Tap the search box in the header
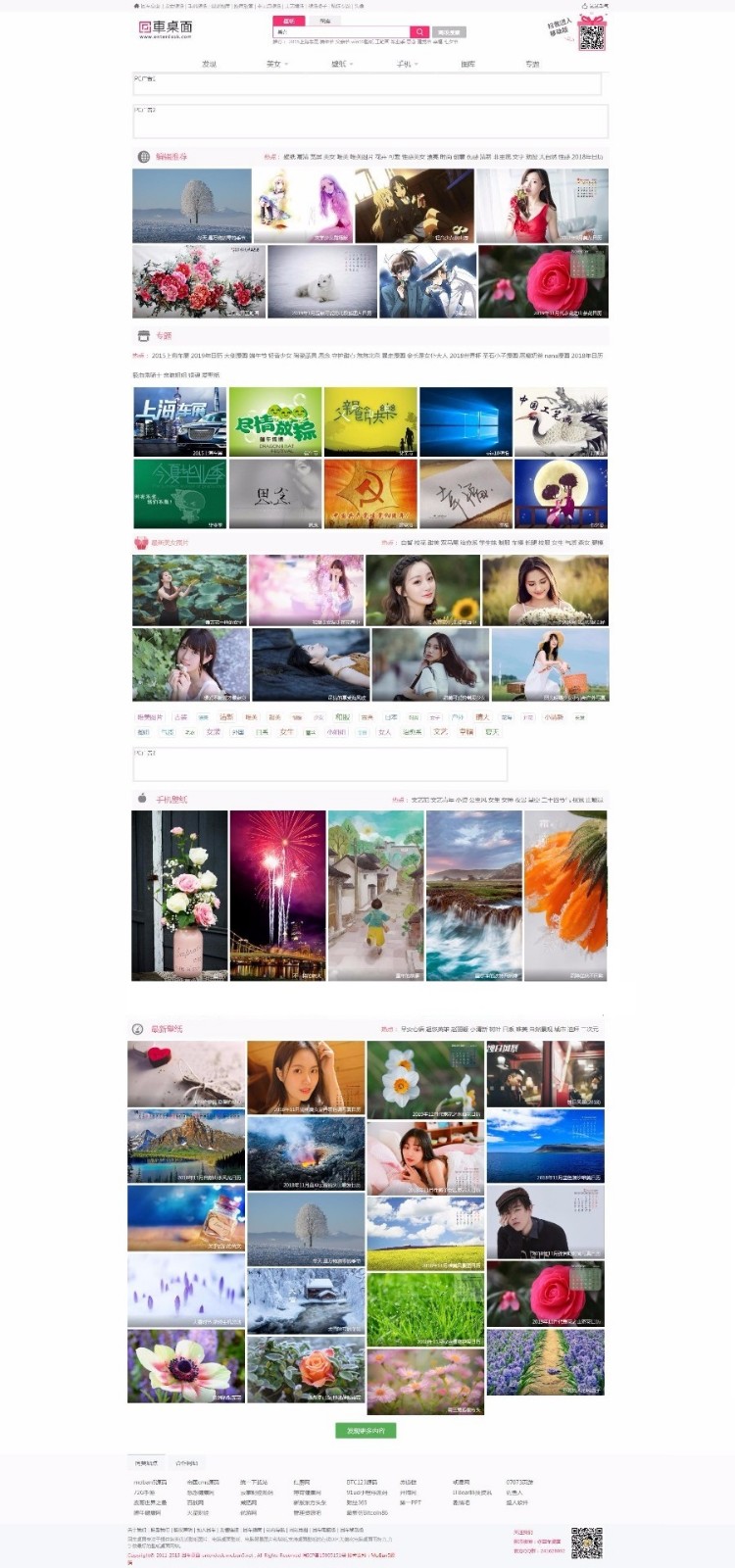Image resolution: width=735 pixels, height=1568 pixels. coord(340,32)
